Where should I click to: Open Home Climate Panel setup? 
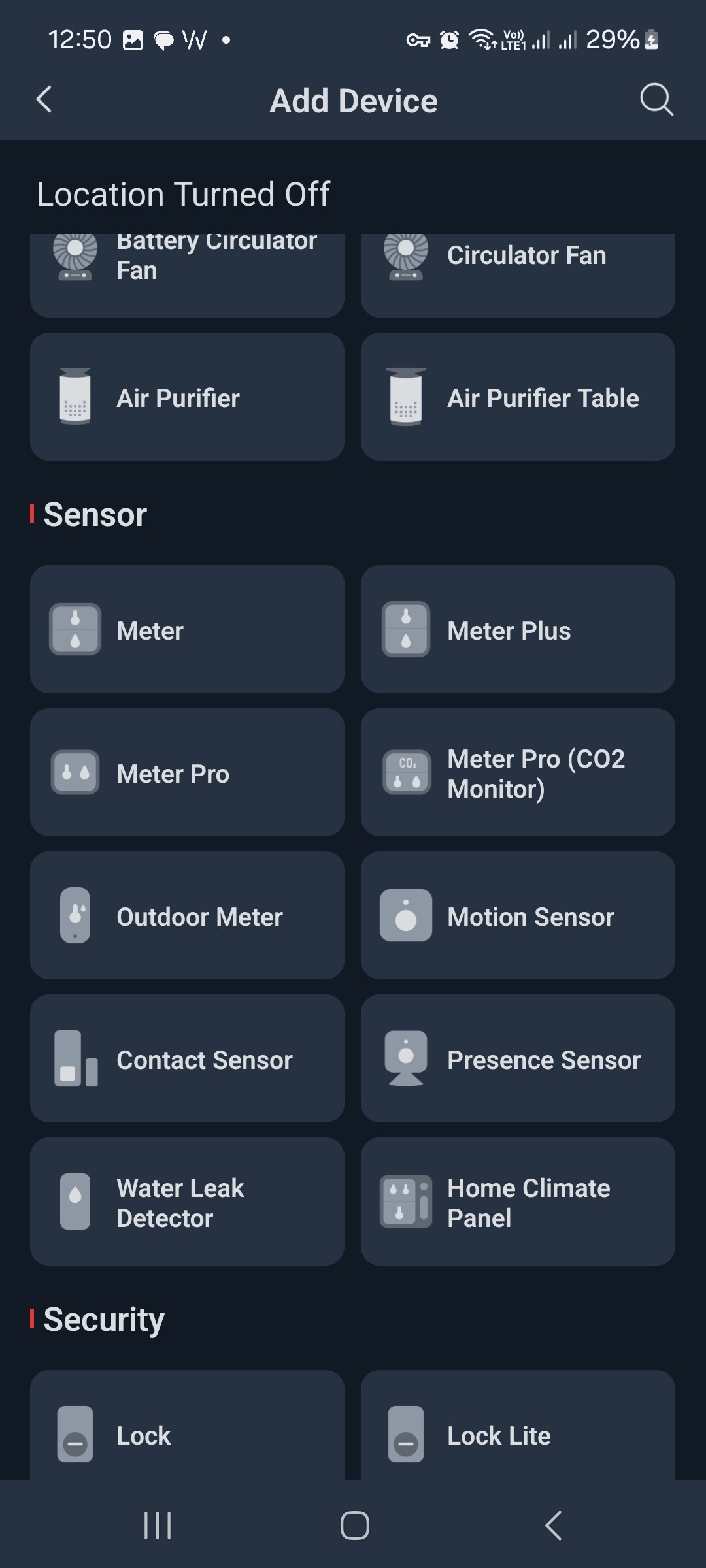[x=518, y=1201]
